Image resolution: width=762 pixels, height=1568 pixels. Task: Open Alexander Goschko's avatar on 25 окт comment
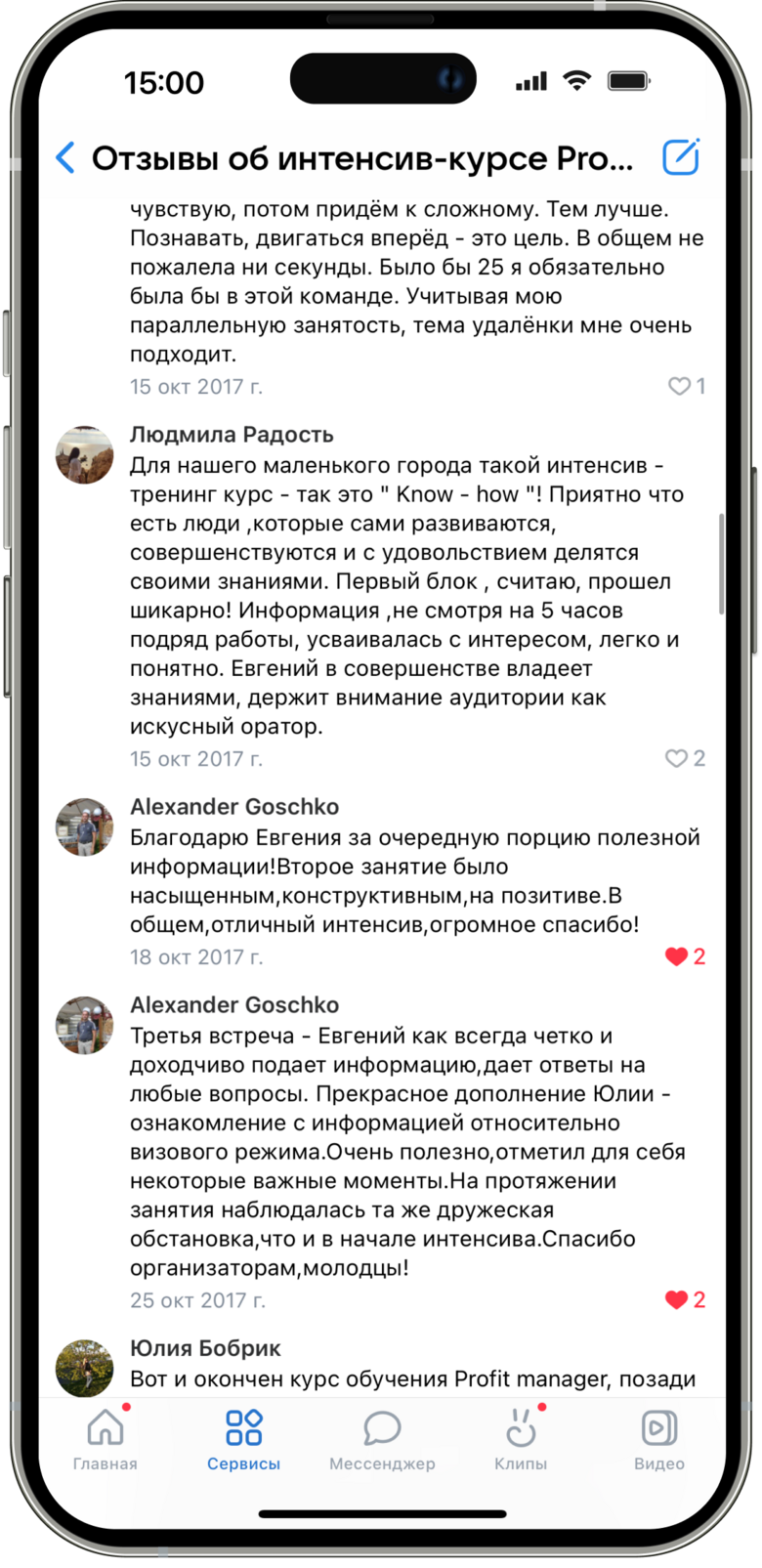(84, 1026)
